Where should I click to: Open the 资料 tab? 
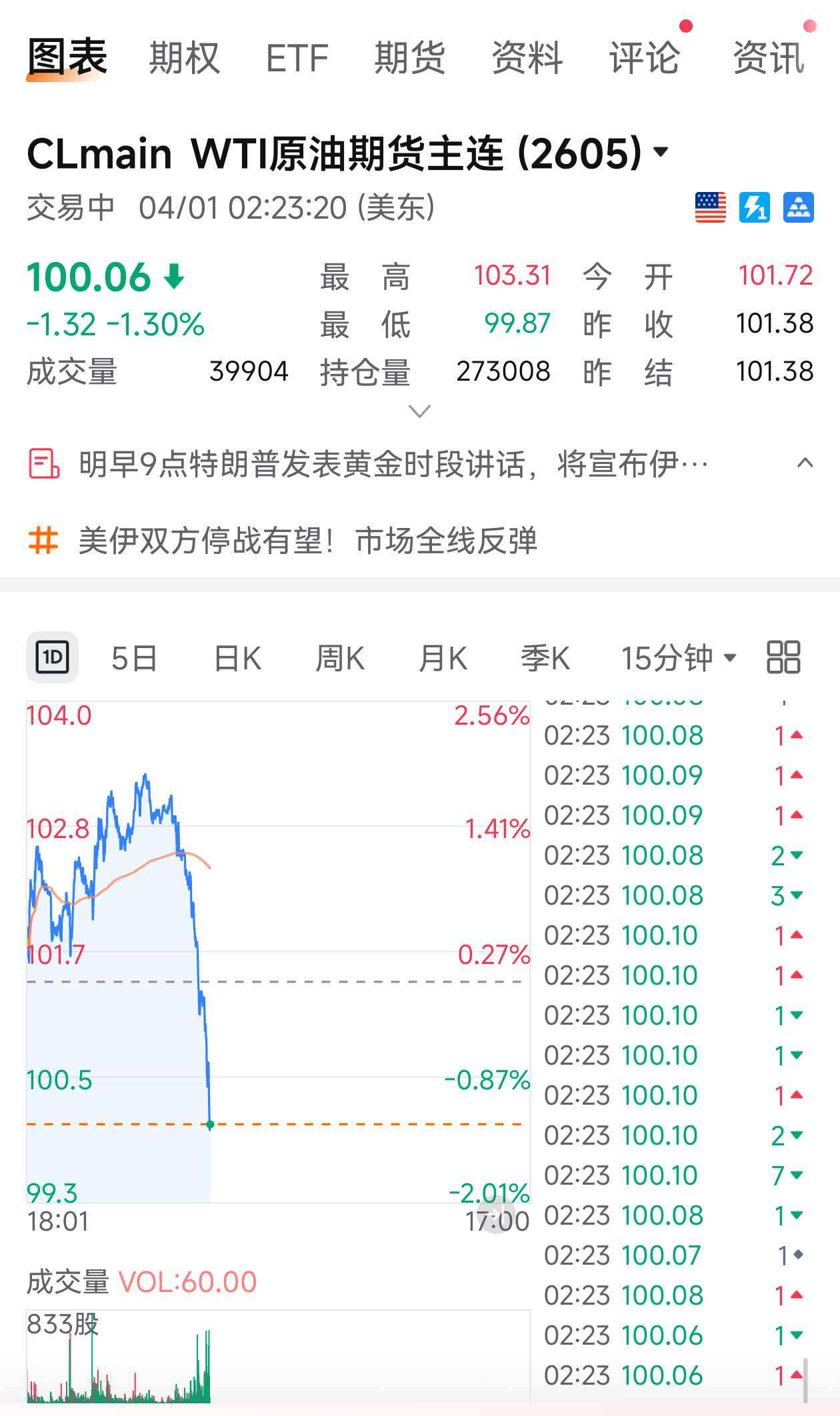pos(527,58)
